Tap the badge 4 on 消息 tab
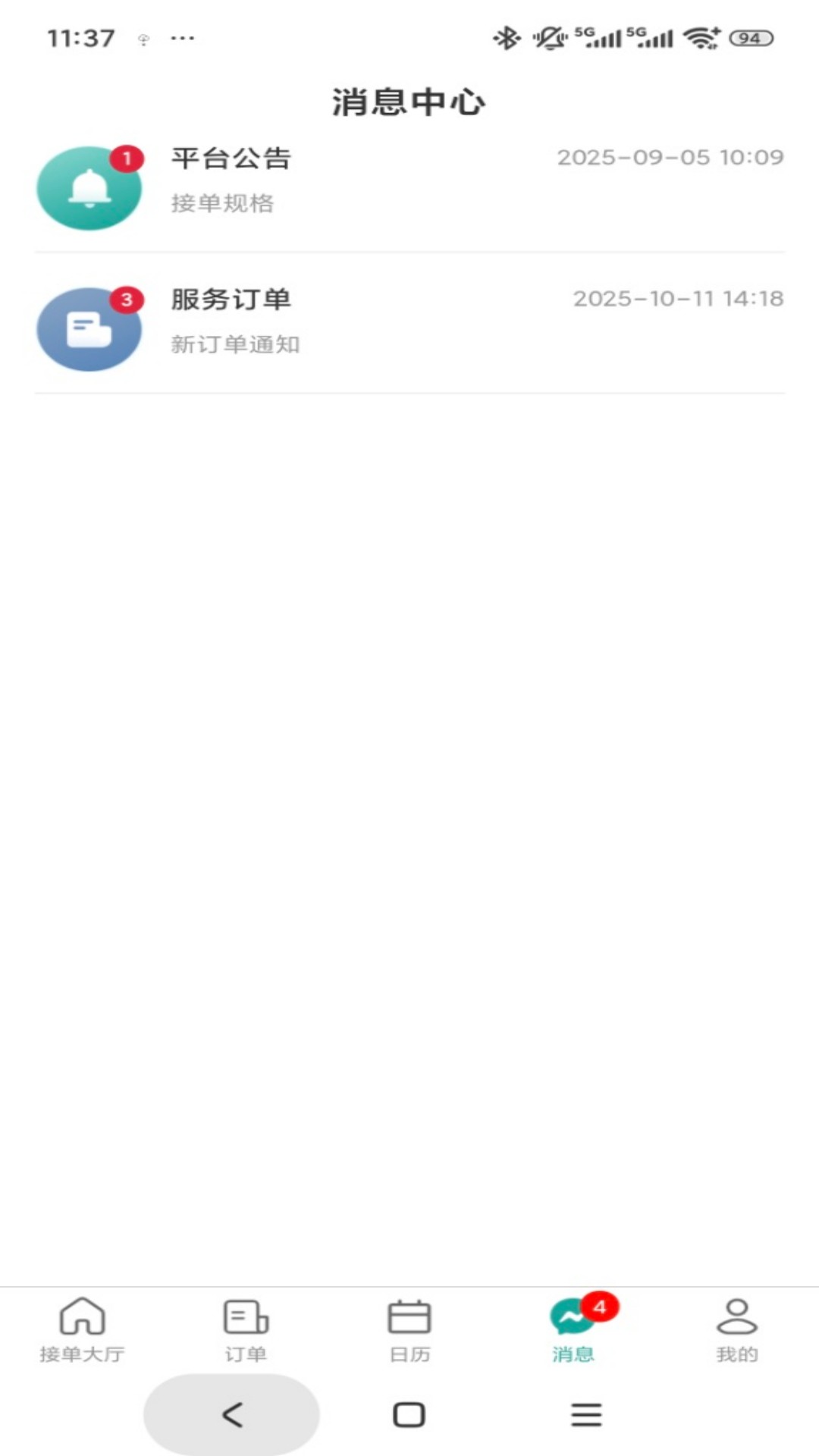The height and width of the screenshot is (1456, 819). coord(600,1301)
